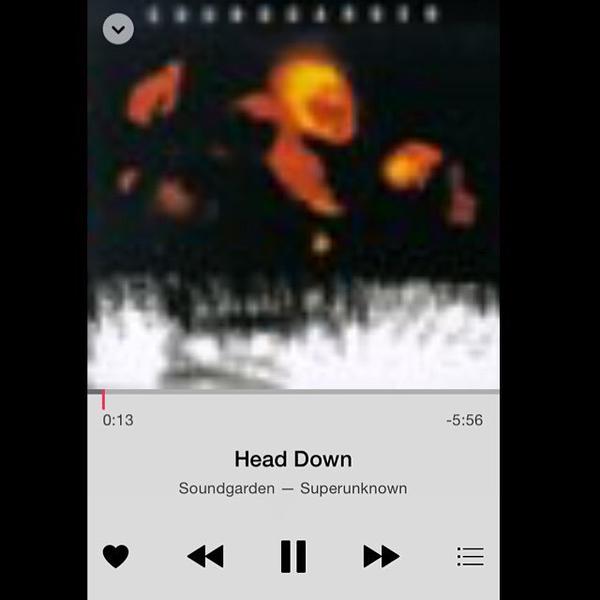Skip back to previous track
The width and height of the screenshot is (600, 600).
[x=205, y=556]
